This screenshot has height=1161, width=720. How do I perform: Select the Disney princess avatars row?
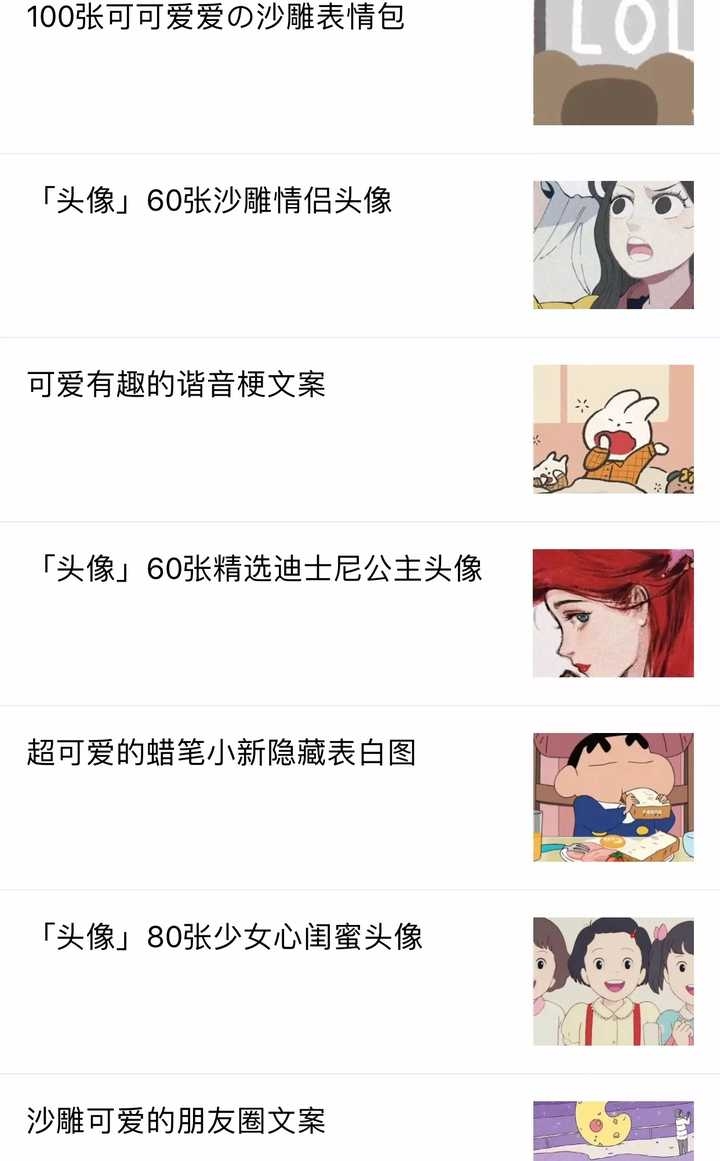coord(360,612)
